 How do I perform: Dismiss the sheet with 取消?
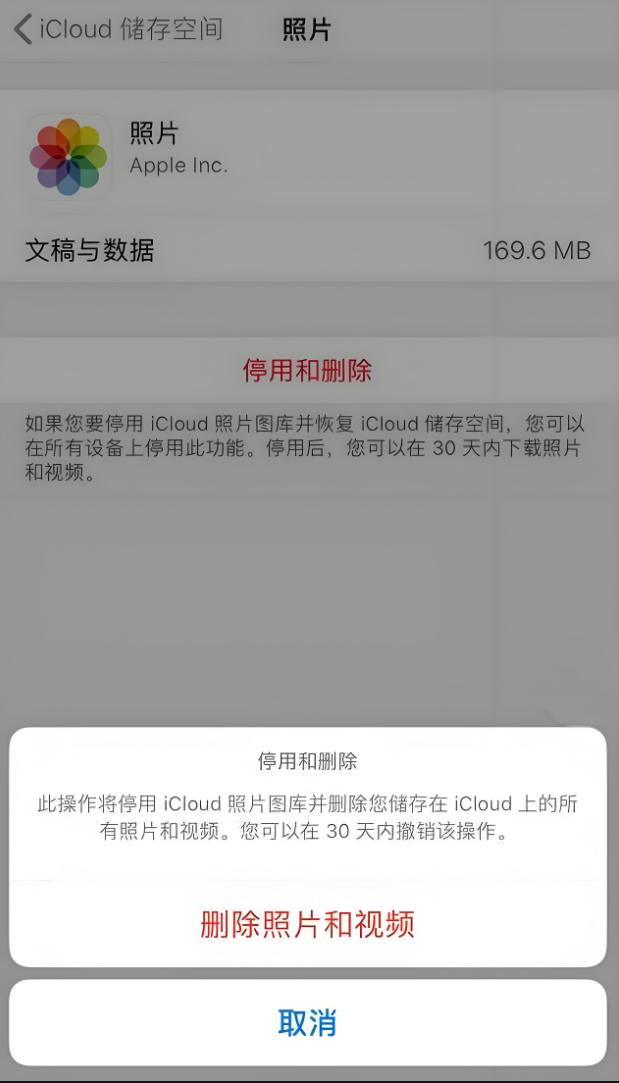pyautogui.click(x=307, y=1023)
